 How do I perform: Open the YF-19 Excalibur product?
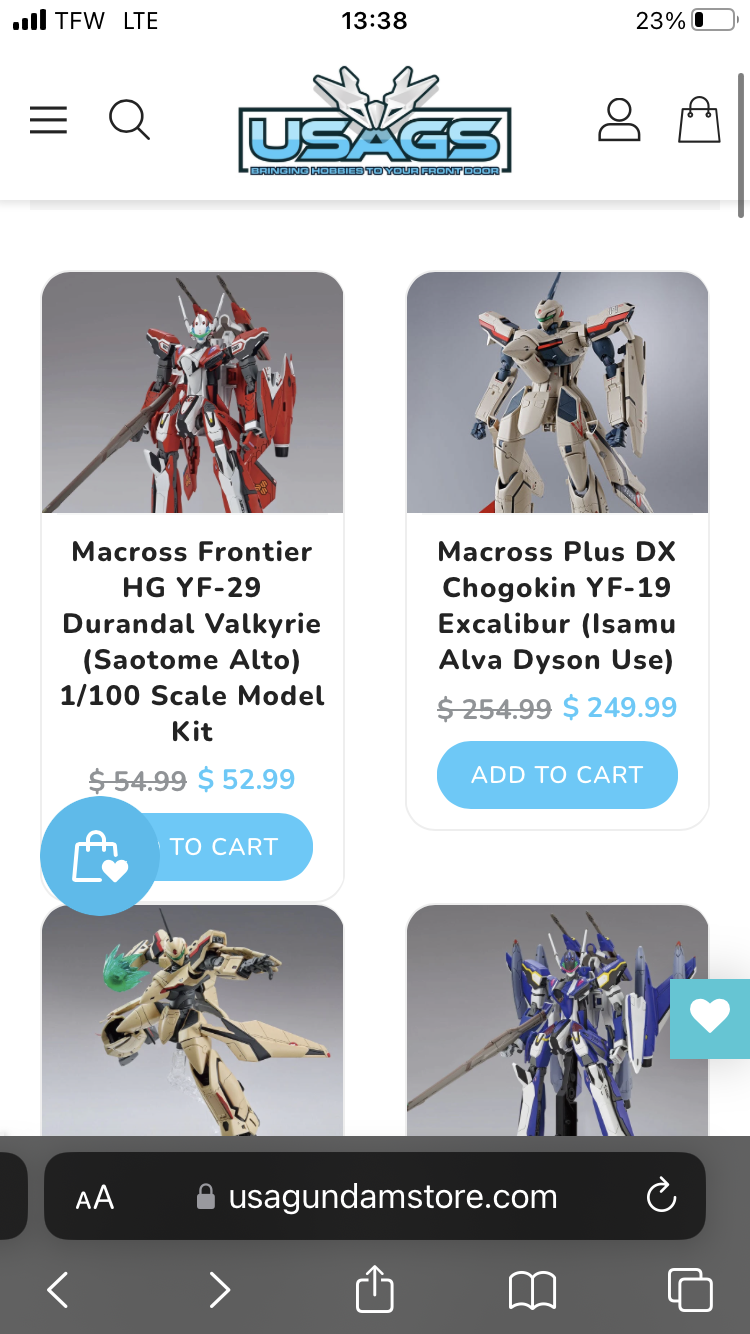tap(557, 605)
